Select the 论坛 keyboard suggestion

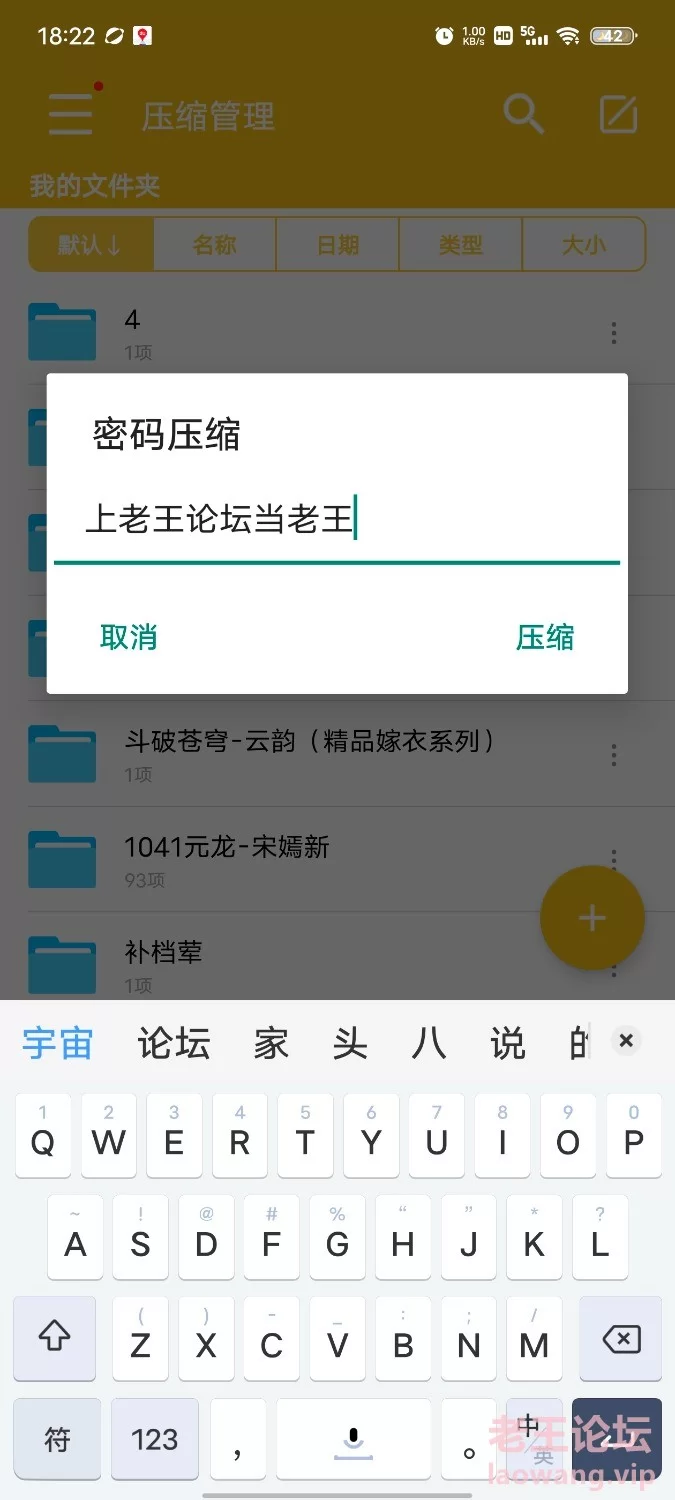[174, 1044]
